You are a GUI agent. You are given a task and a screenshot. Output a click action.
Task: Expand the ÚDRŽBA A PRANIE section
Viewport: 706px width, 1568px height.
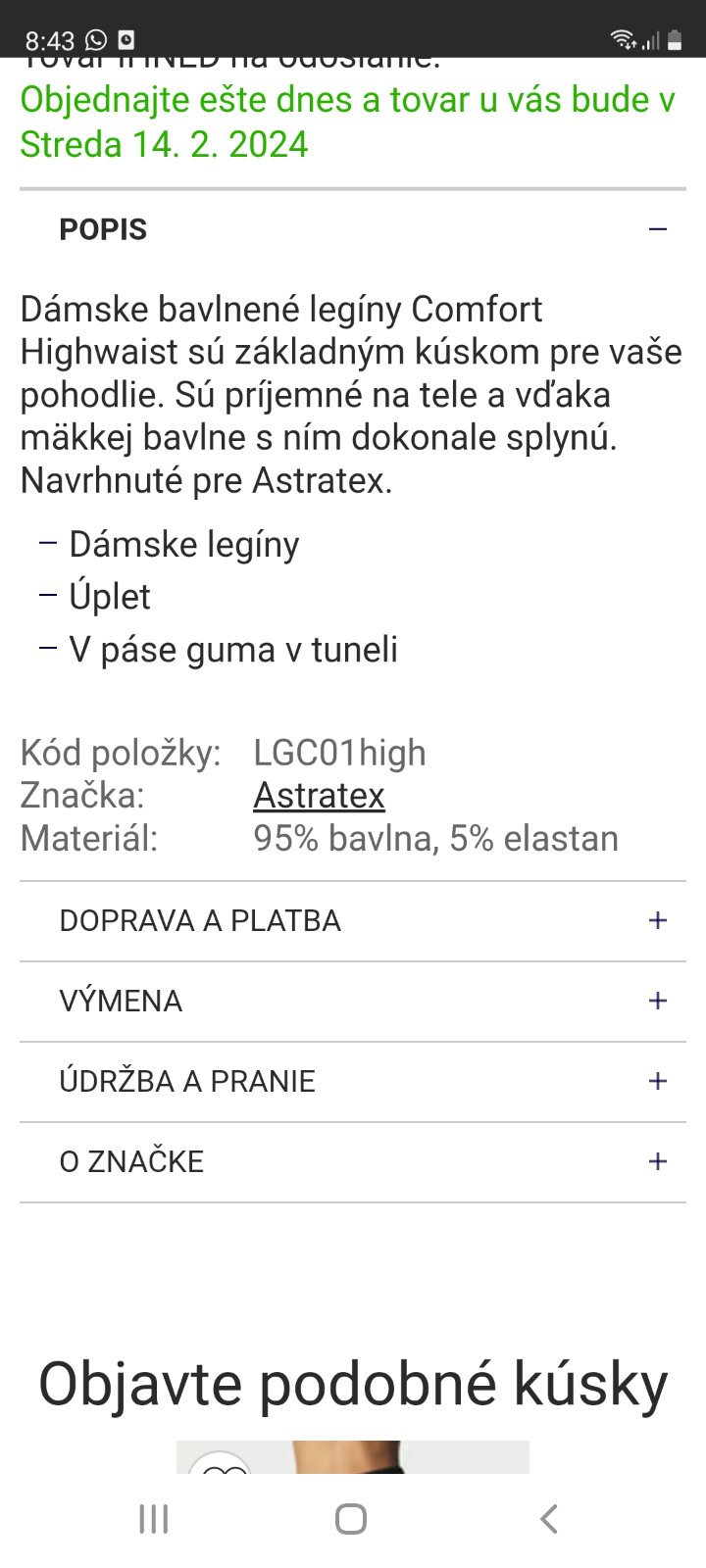(657, 1081)
